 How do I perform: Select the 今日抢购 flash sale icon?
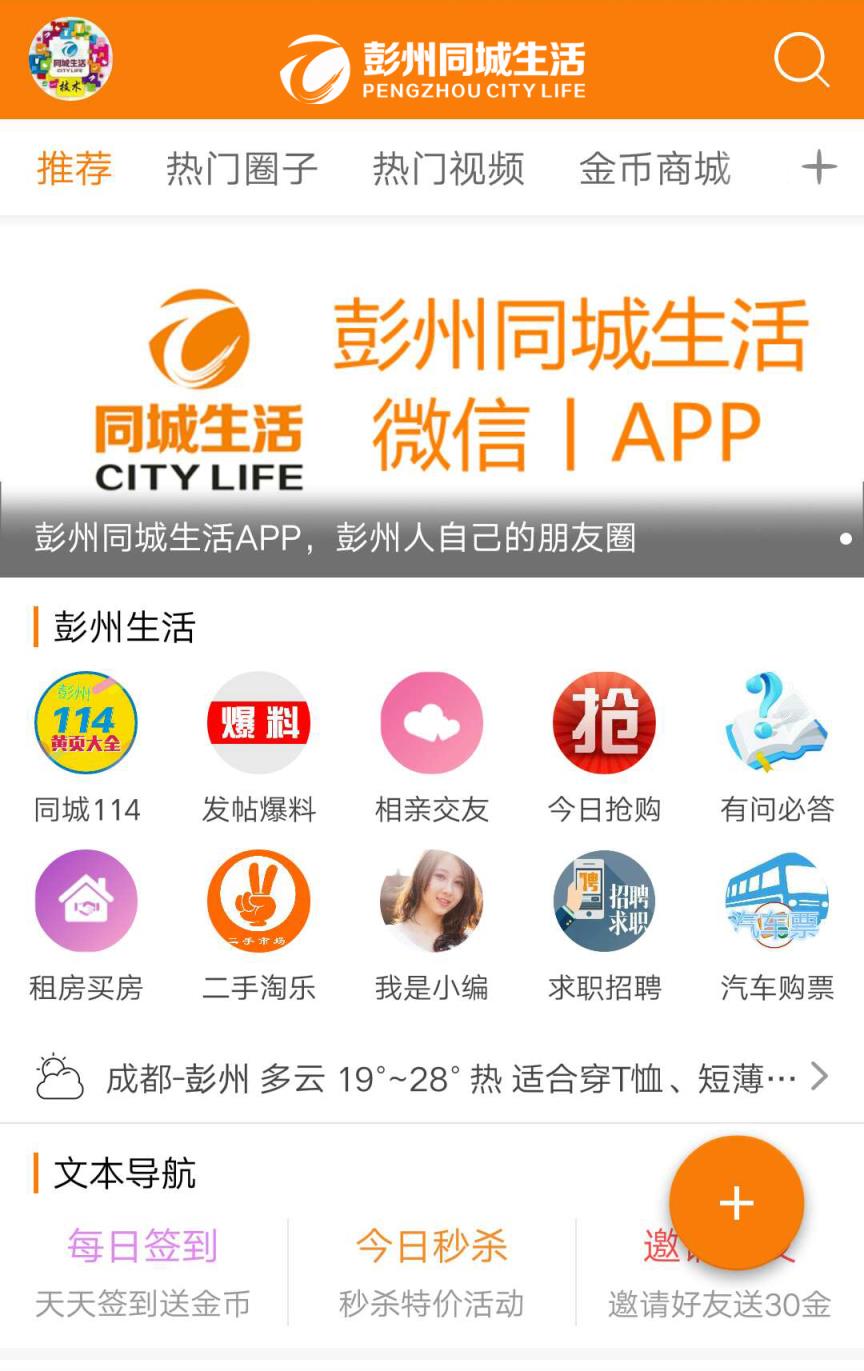tap(604, 722)
